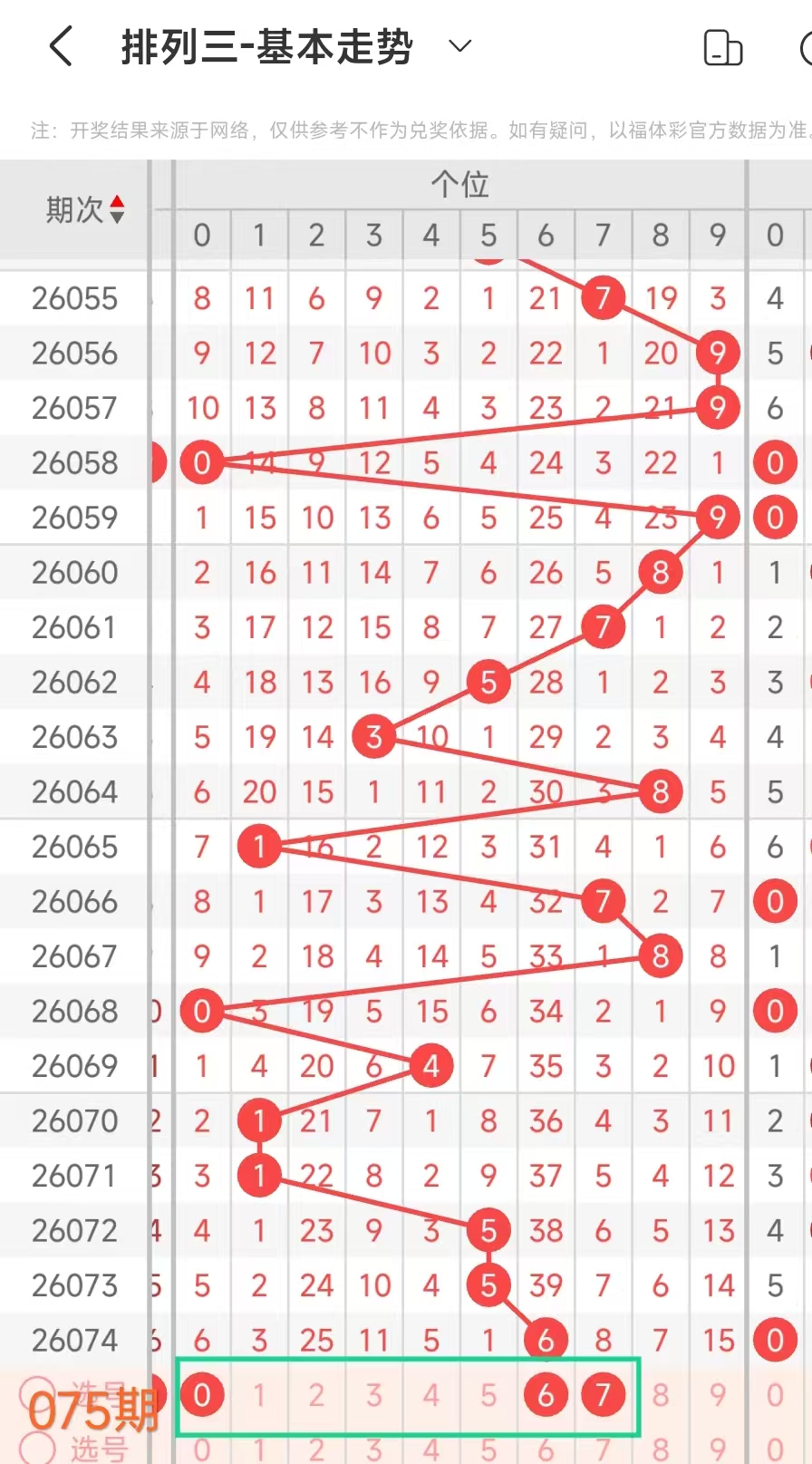Choose 个位 number 8 in the upper 选号 row
The image size is (812, 1464).
(661, 1395)
